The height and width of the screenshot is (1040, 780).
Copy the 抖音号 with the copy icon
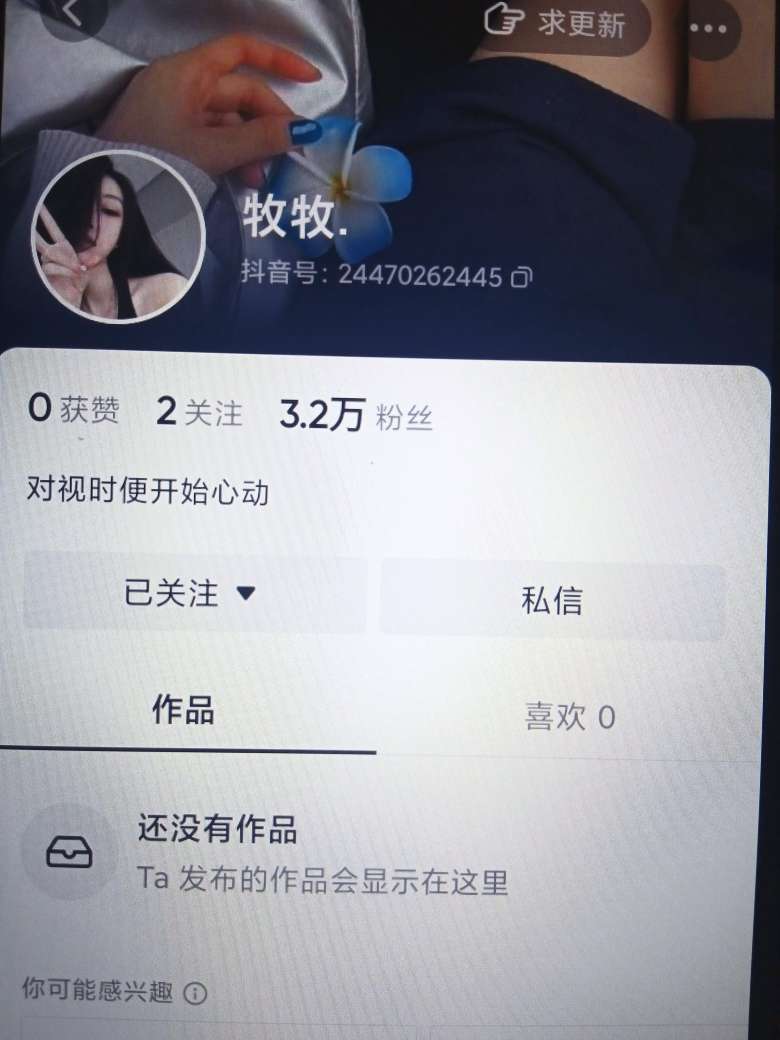coord(521,277)
